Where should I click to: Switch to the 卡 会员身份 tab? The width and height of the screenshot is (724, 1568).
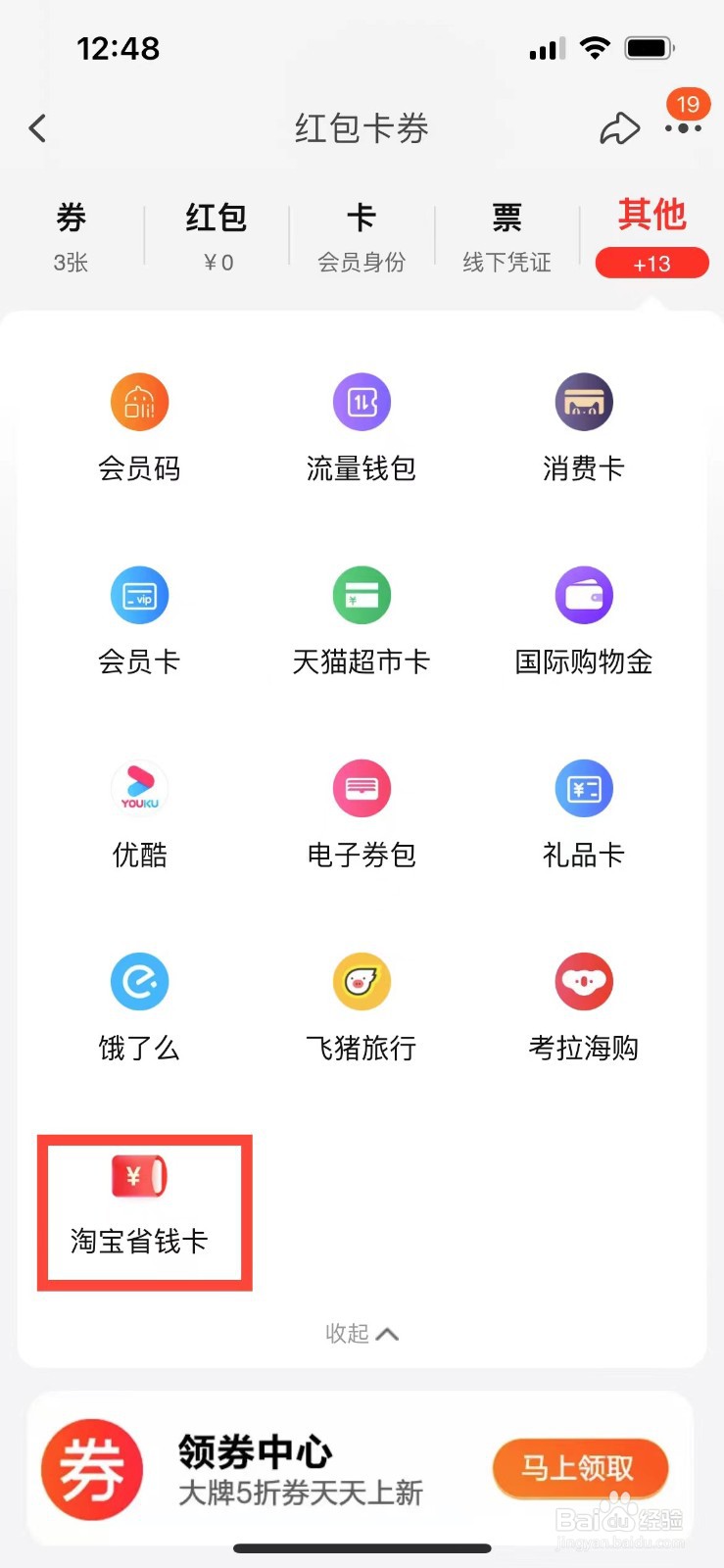click(362, 236)
